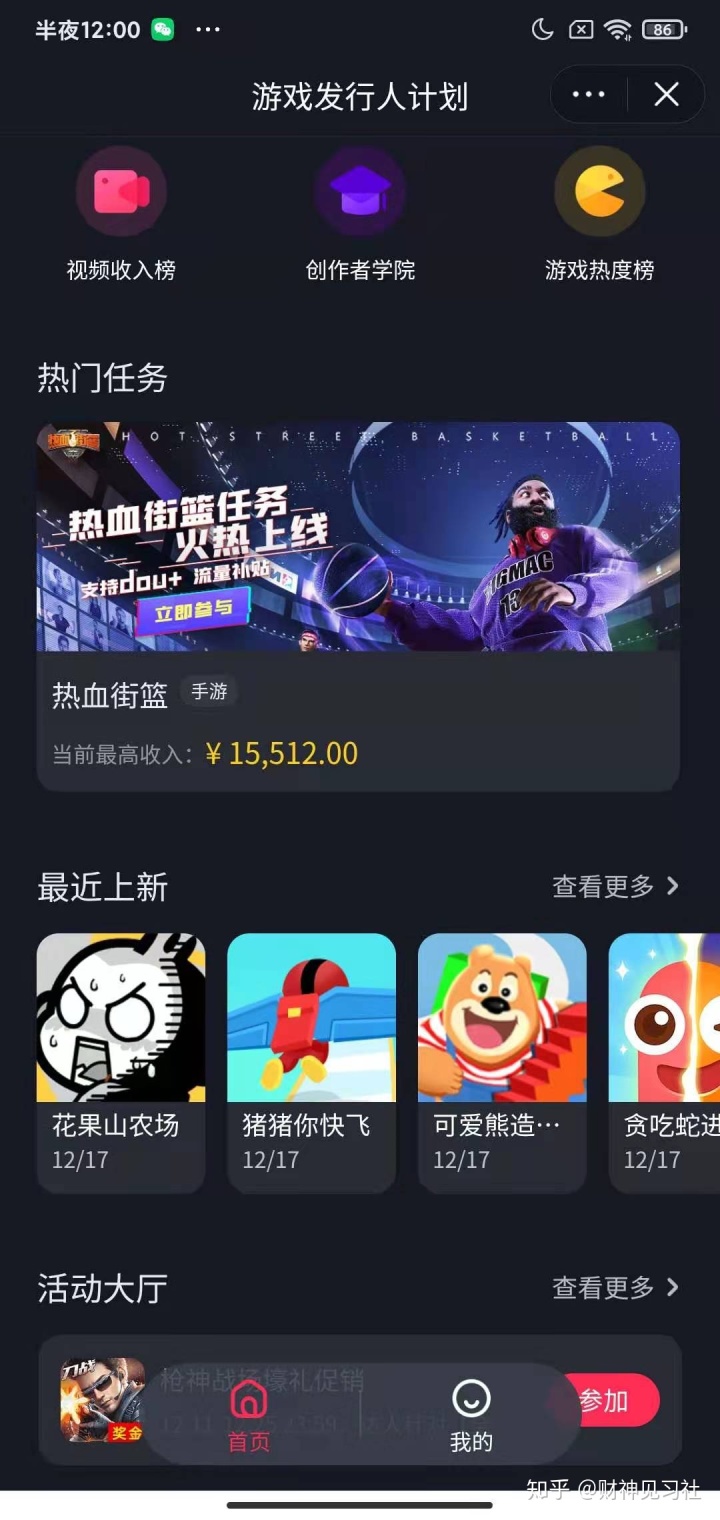Image resolution: width=720 pixels, height=1520 pixels.
Task: Open the 猪猪你快飞 game card
Action: click(311, 1060)
